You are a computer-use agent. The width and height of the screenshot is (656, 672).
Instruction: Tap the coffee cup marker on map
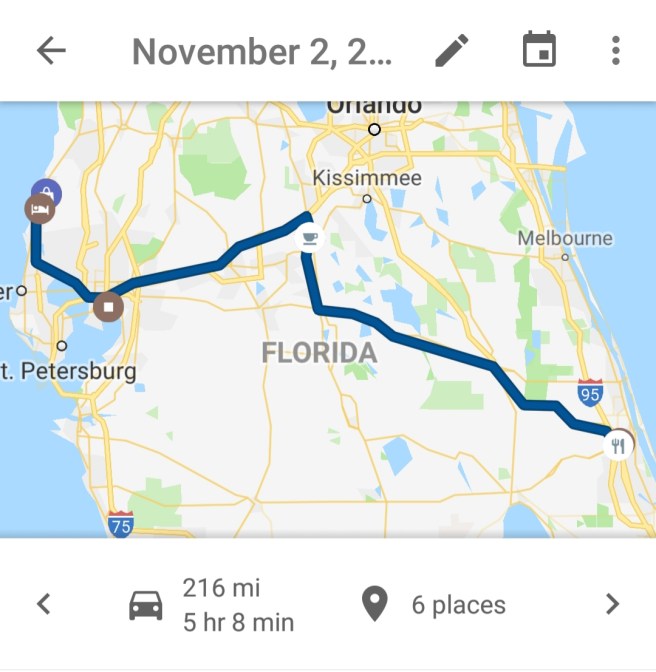309,238
